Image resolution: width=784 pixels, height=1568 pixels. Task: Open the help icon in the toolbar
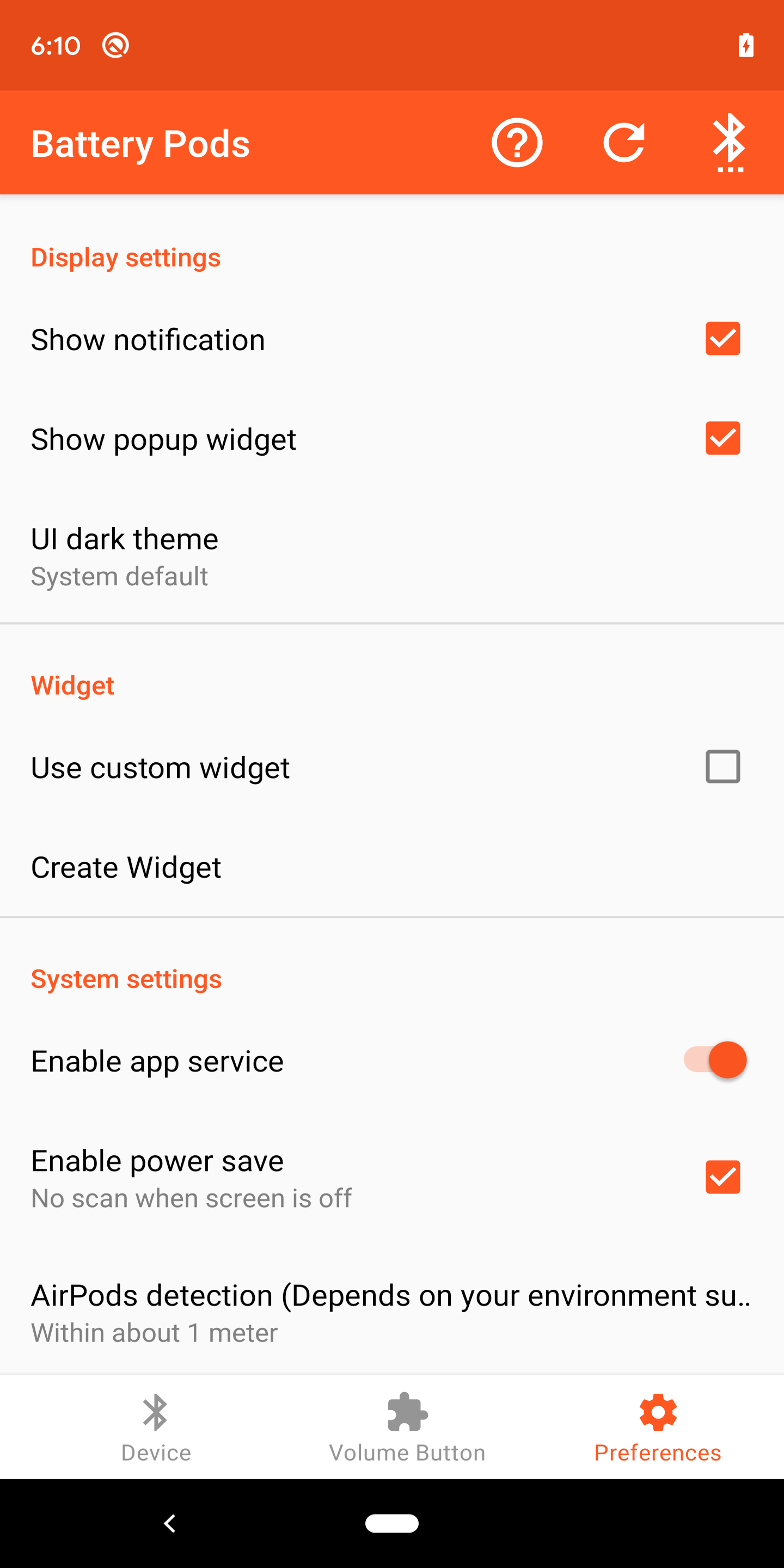click(517, 143)
